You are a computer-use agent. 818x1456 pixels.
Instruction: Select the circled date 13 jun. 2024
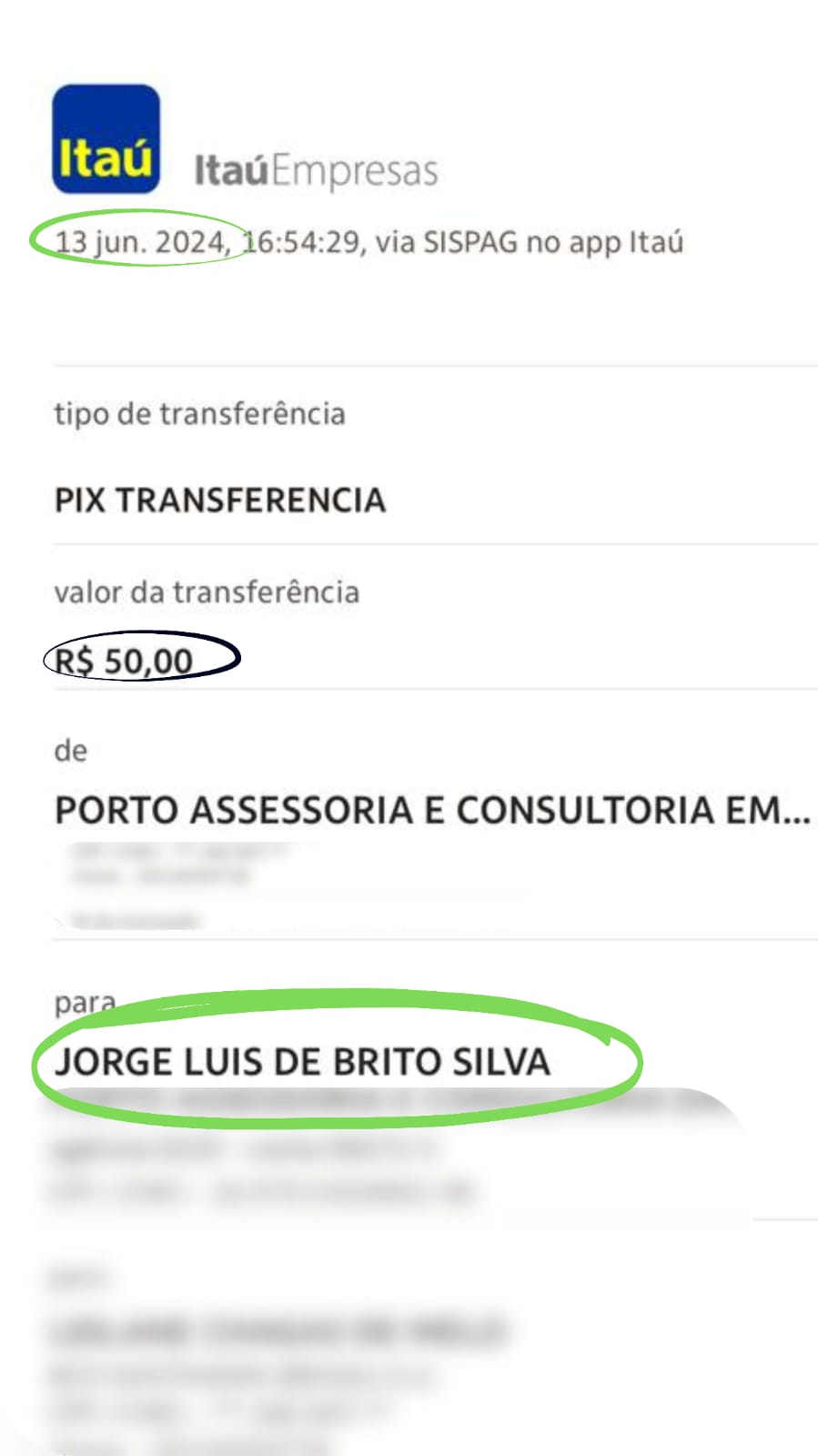[136, 243]
